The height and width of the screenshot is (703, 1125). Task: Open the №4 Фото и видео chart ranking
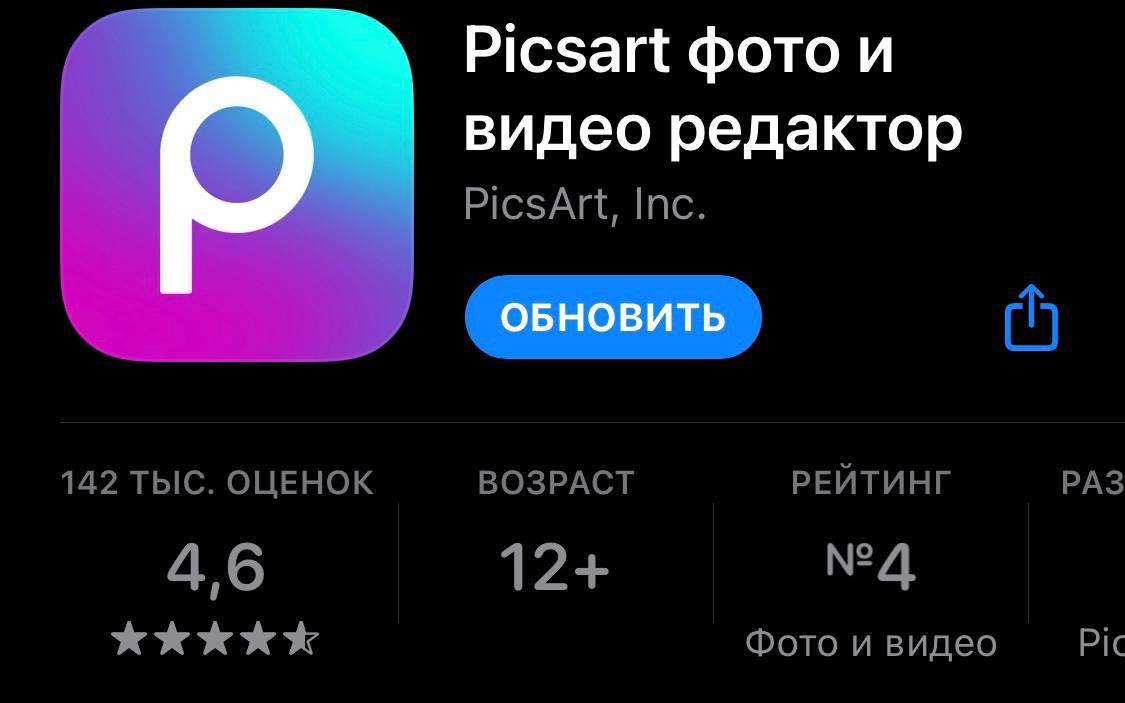click(870, 567)
